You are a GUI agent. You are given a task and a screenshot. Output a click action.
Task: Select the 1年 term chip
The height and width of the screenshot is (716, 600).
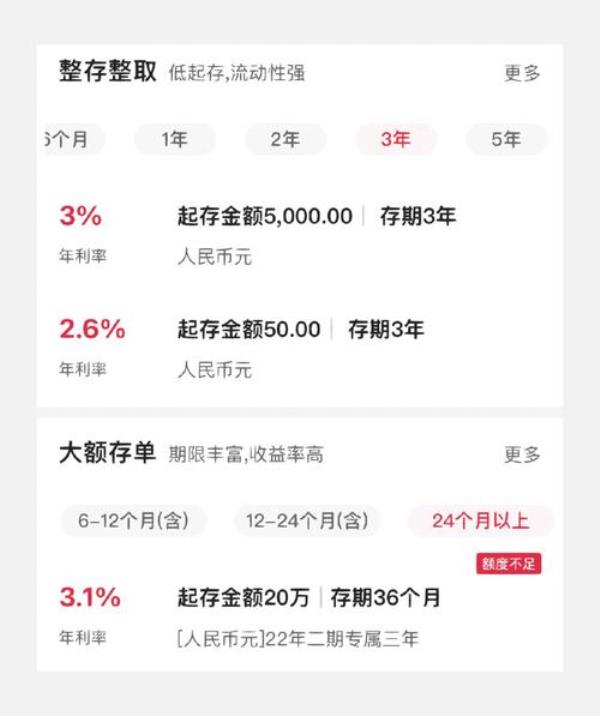coord(175,139)
